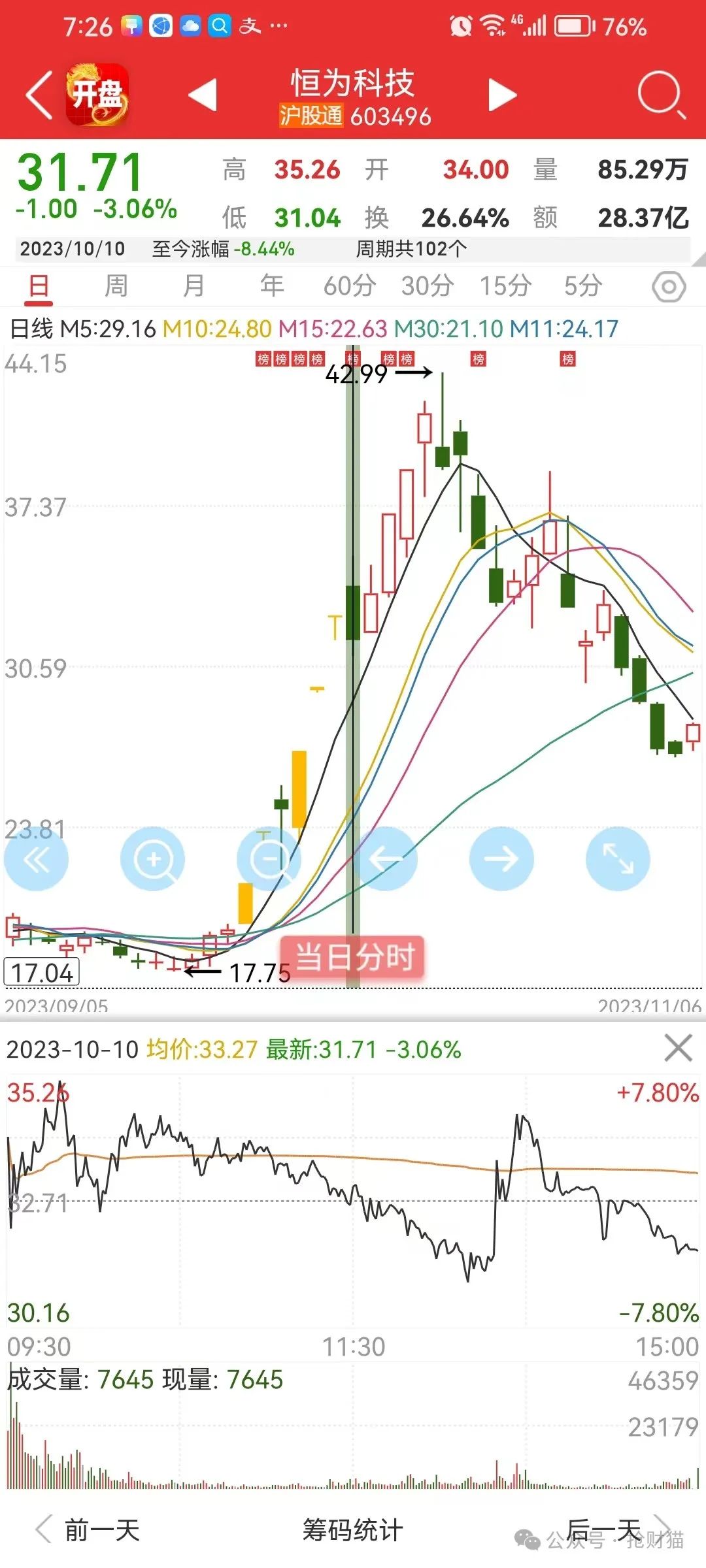Show the 30分 chart
This screenshot has height=1568, width=706.
coord(428,286)
